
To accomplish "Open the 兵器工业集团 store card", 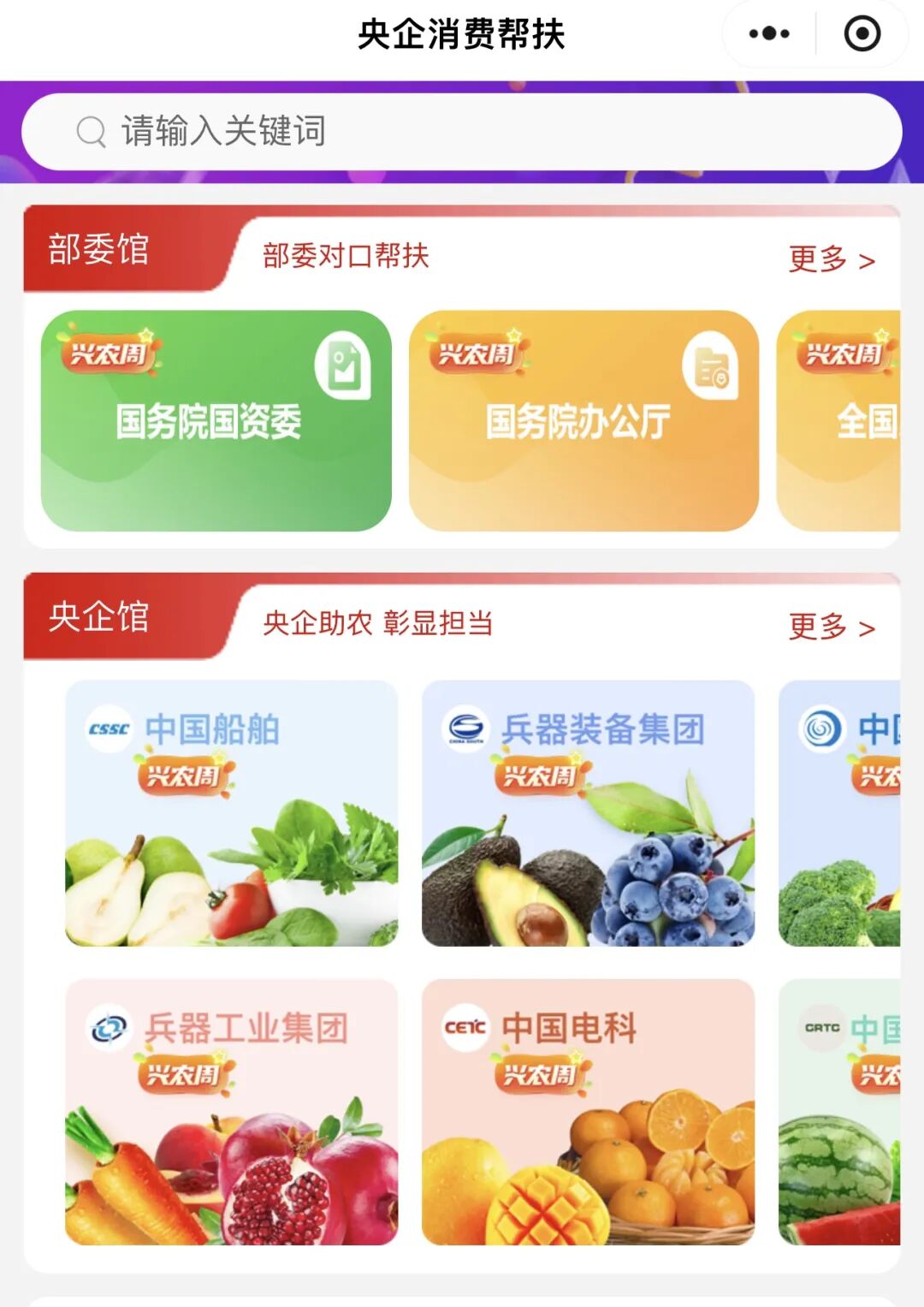I will (232, 1112).
